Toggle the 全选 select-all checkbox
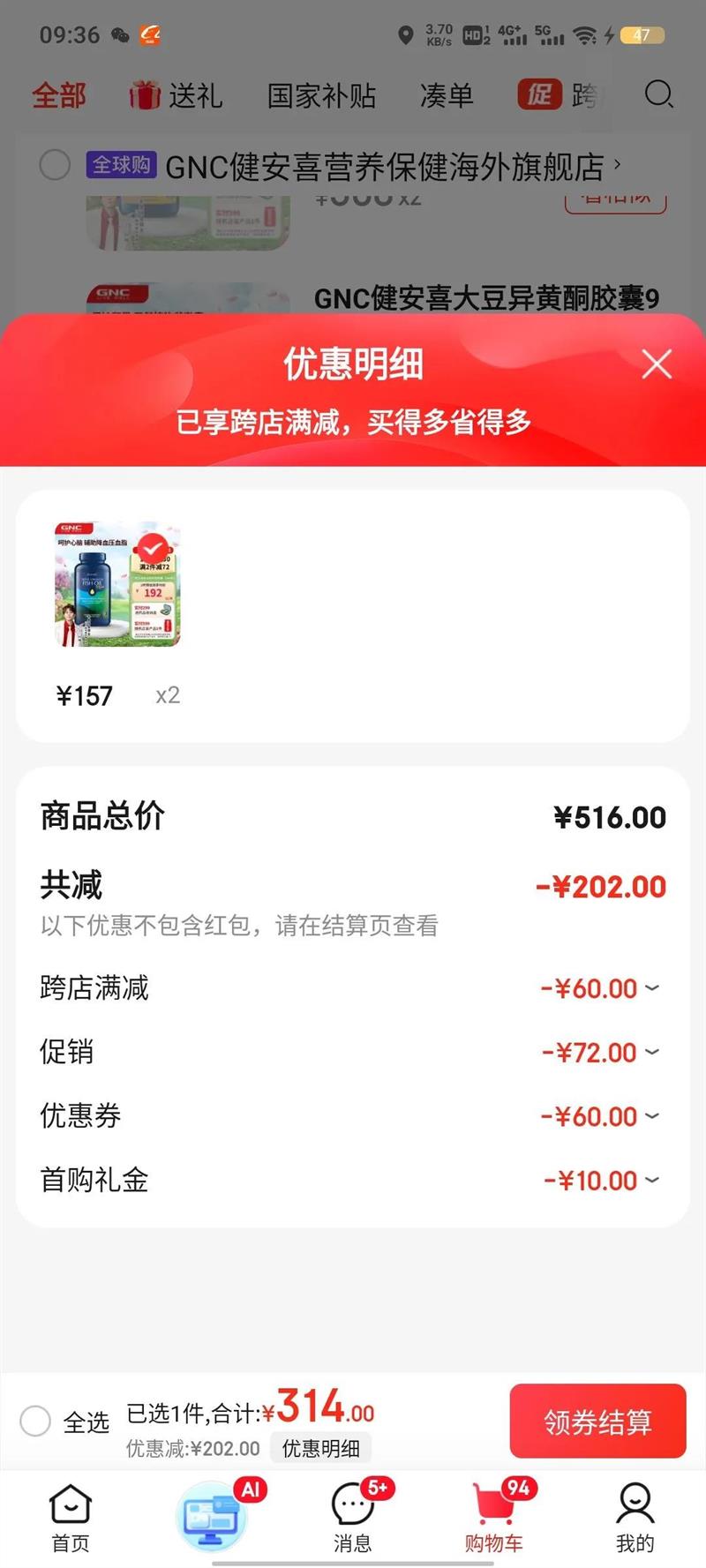 tap(35, 1421)
